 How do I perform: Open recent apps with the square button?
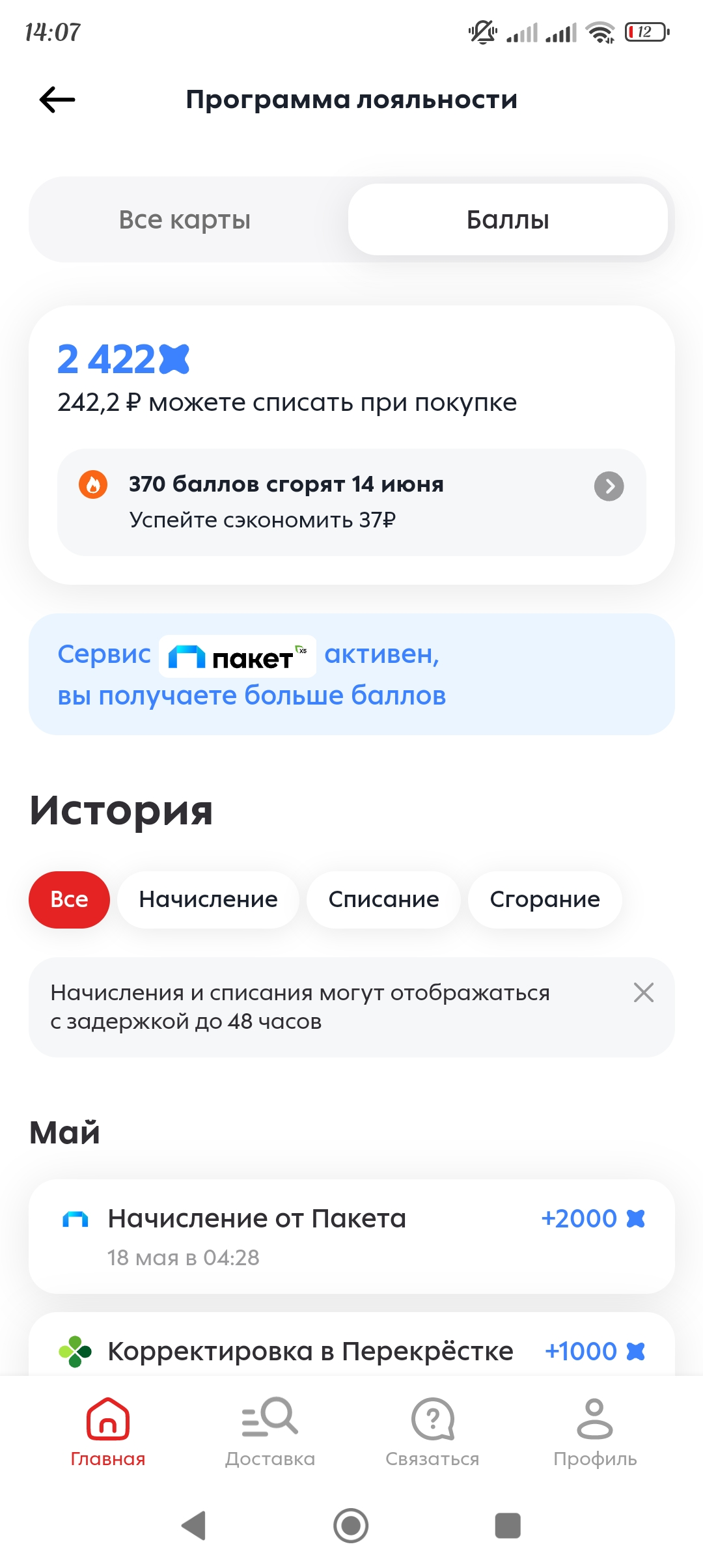point(508,1525)
